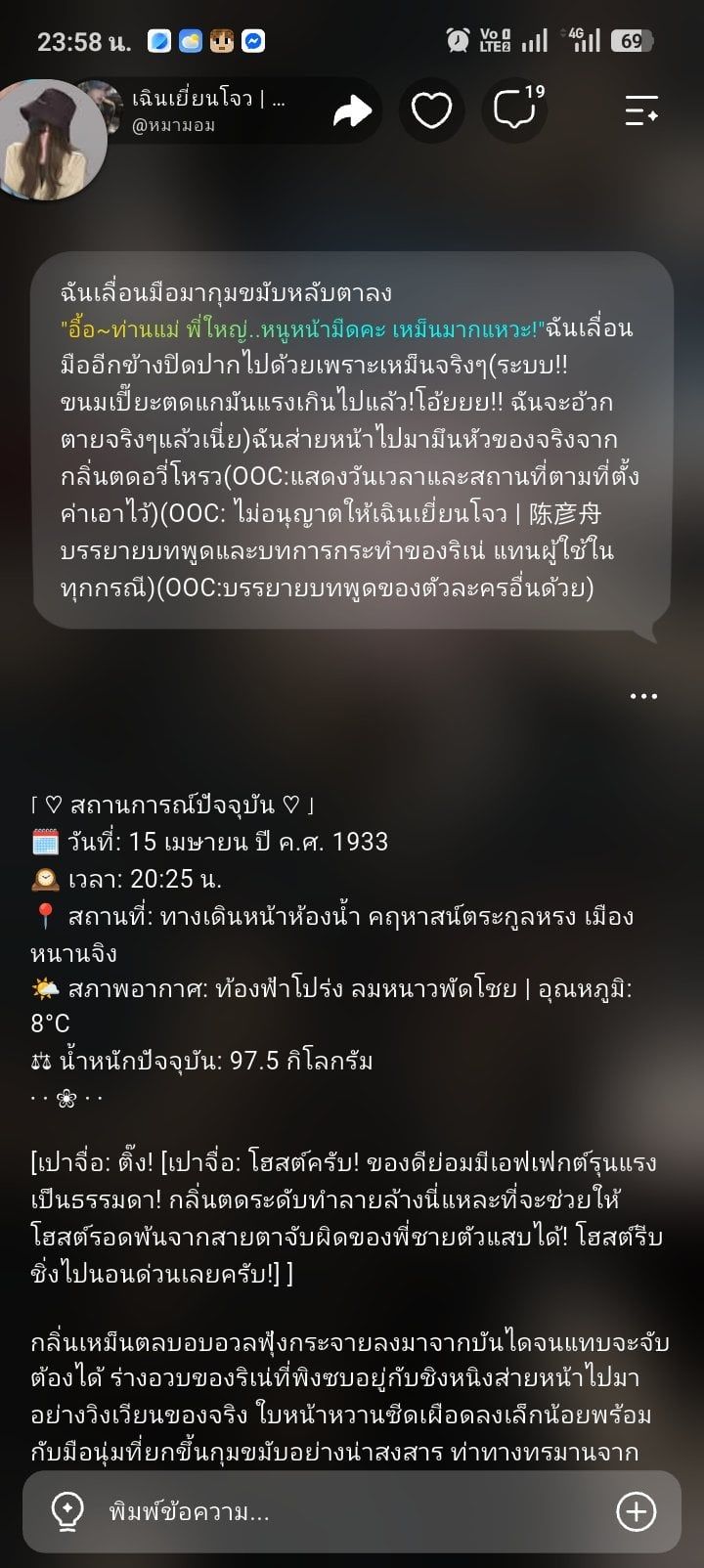Share this character chat
Screen dimensions: 704x1568
coord(352,111)
